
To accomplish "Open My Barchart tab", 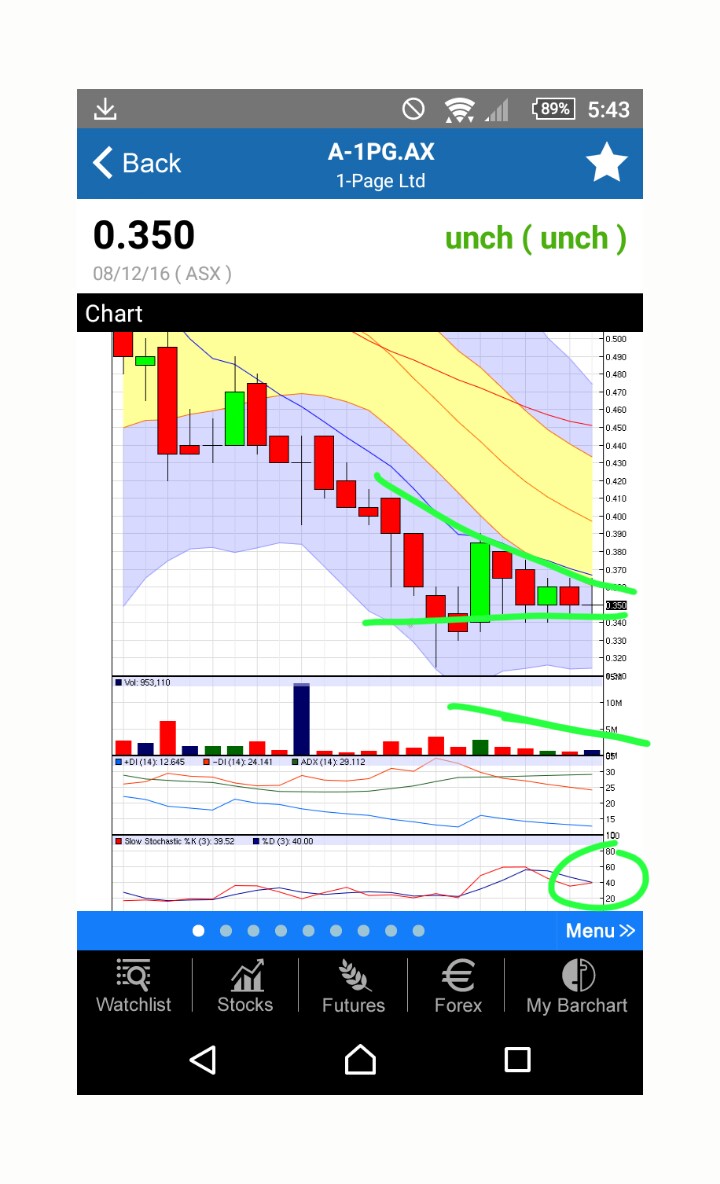I will pyautogui.click(x=577, y=985).
